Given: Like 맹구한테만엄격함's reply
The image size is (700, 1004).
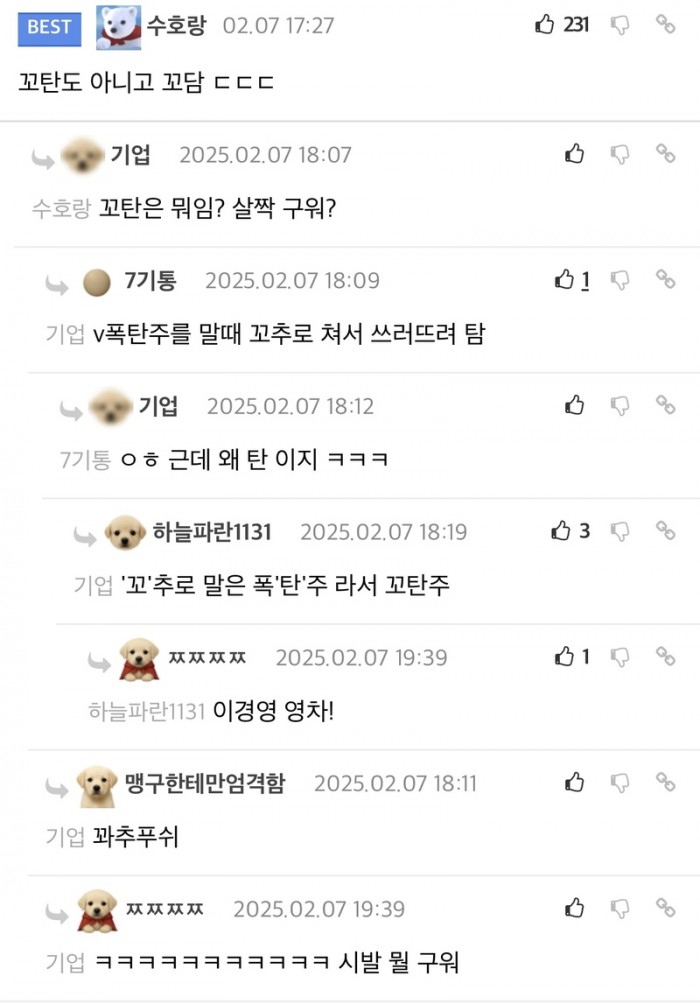Looking at the screenshot, I should [574, 782].
